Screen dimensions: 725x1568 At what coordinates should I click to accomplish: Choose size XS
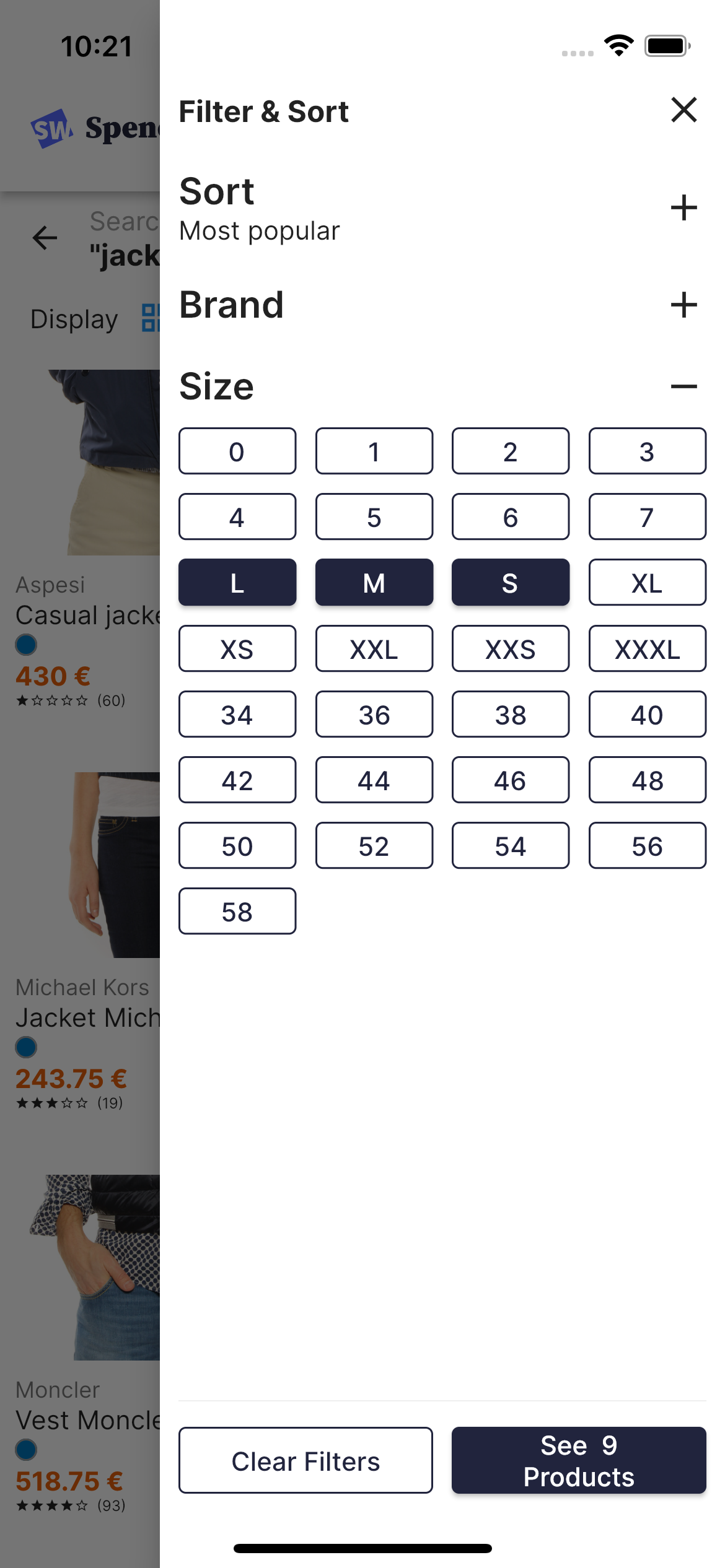237,648
